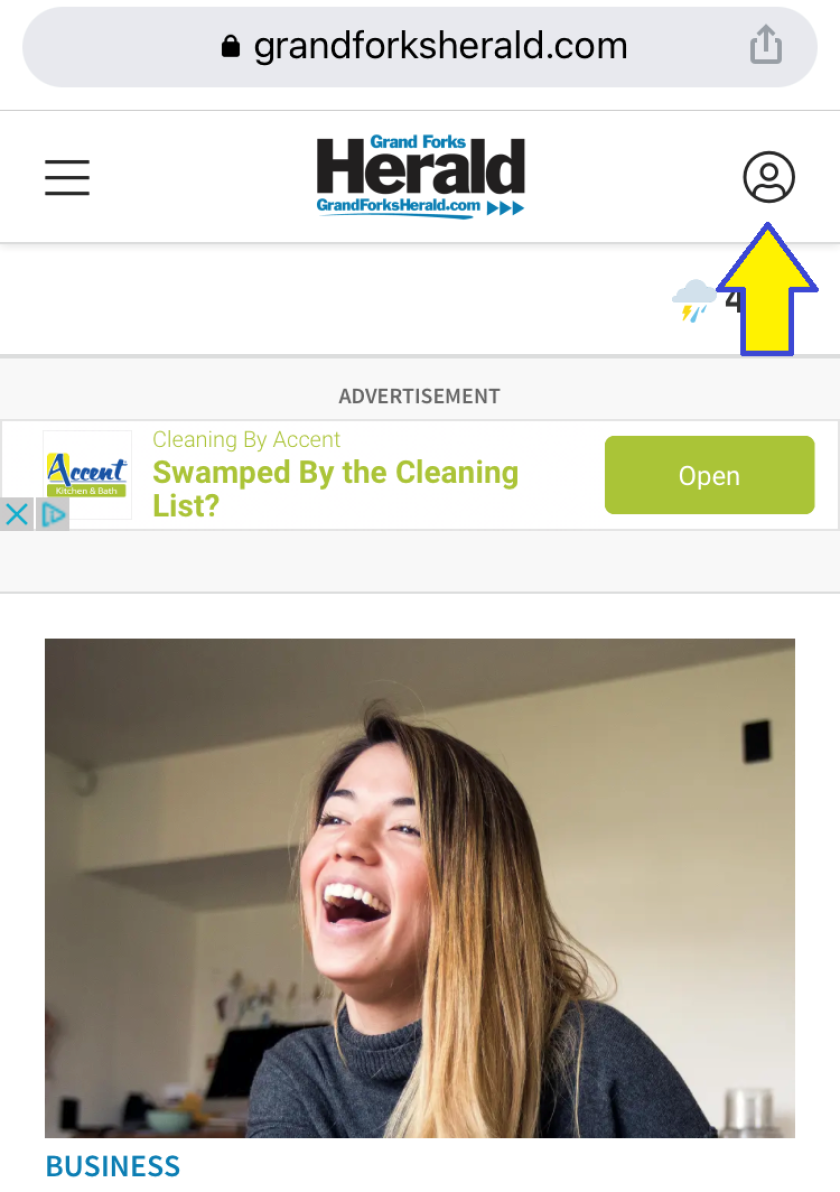Open the user account profile icon
Screen dimensions: 840x1192
768,178
